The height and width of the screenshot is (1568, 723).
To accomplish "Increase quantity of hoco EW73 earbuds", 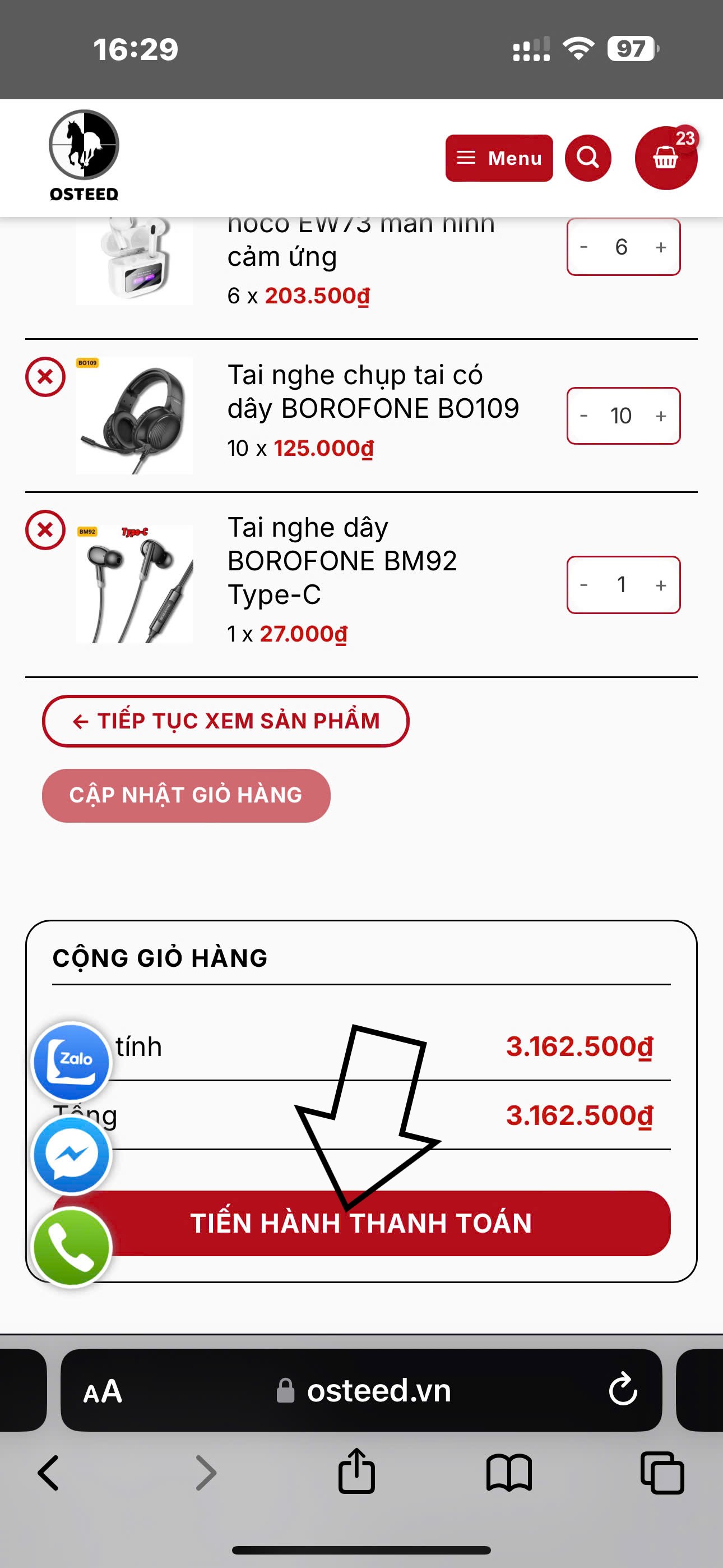I will (x=661, y=247).
